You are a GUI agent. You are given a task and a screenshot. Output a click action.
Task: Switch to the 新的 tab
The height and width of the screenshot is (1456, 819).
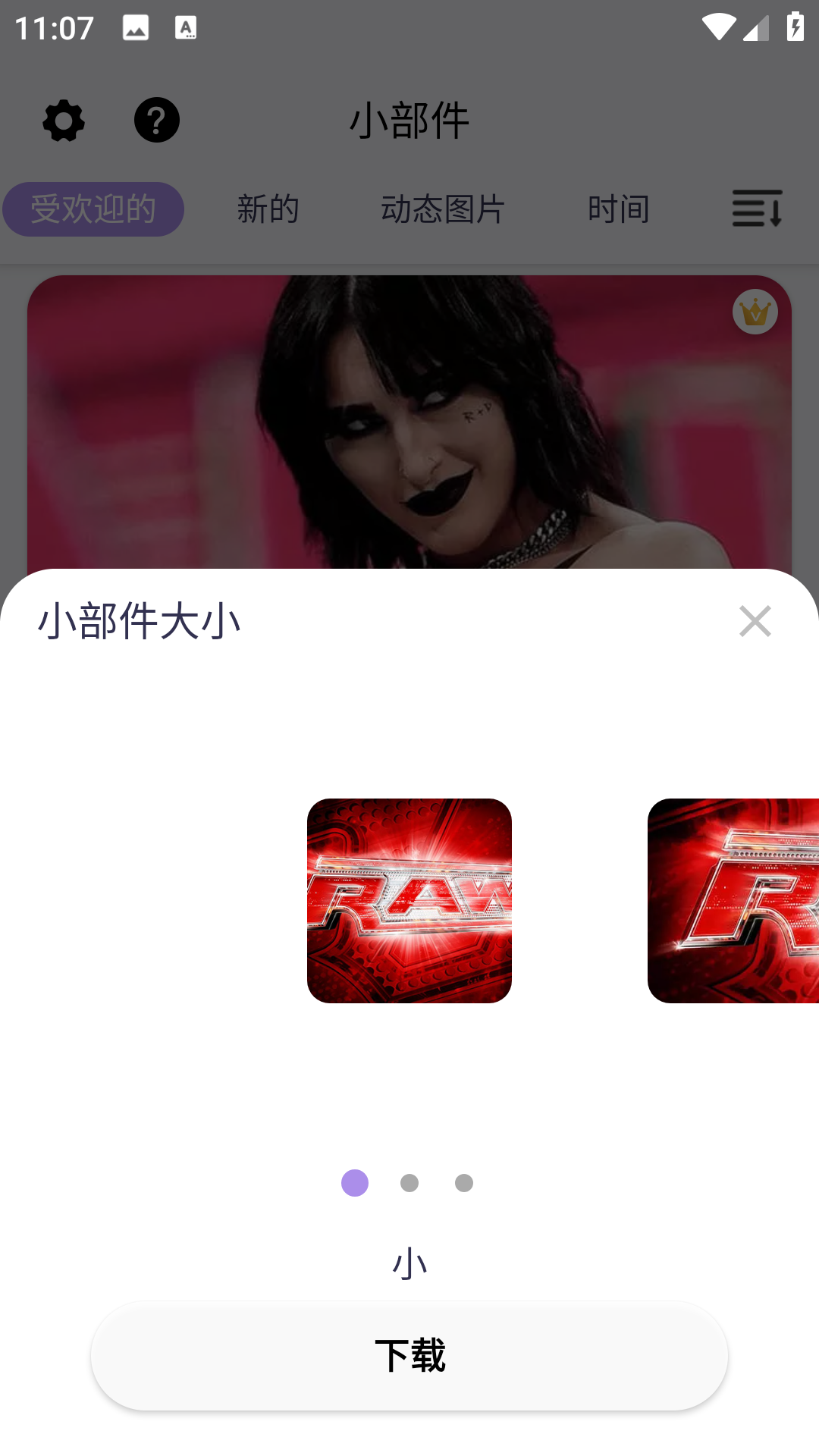(268, 209)
